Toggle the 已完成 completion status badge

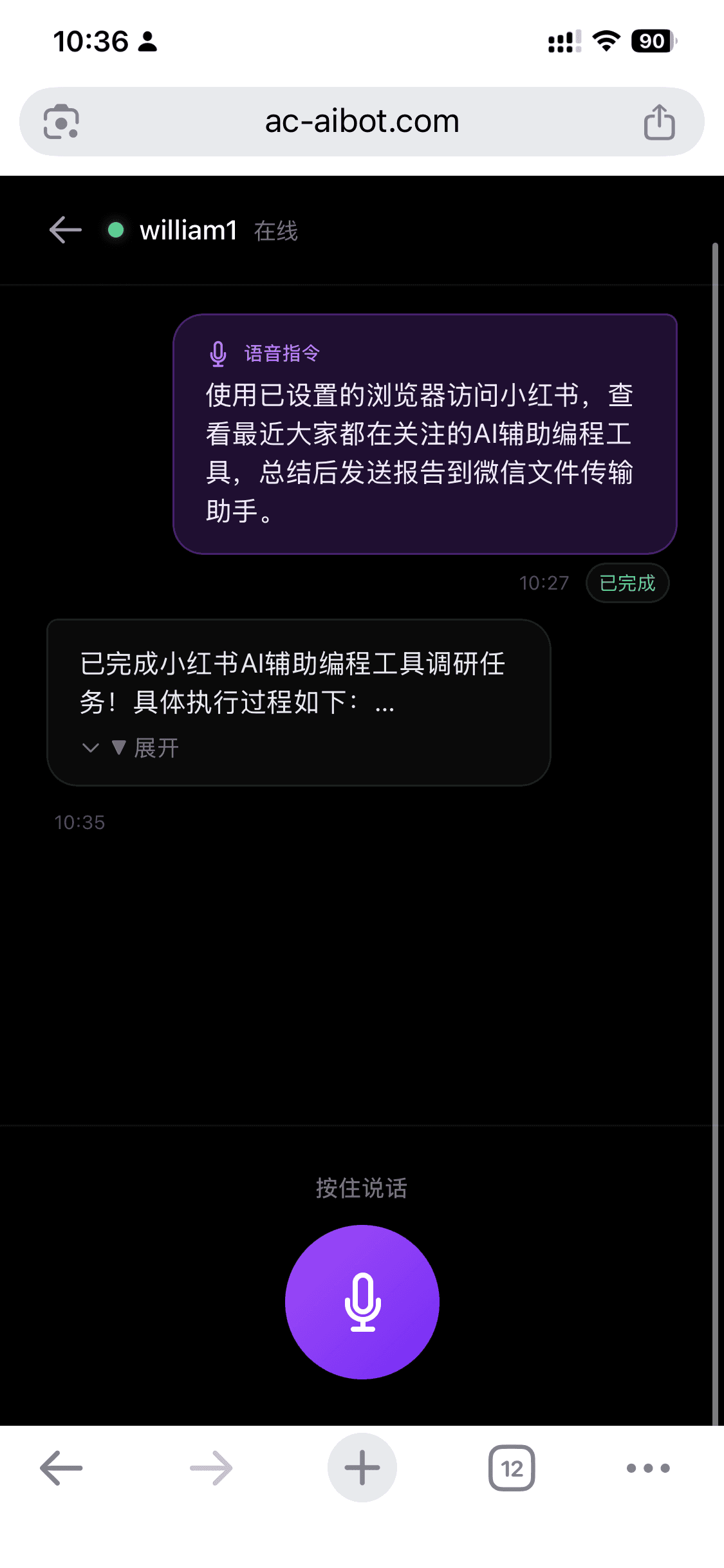tap(627, 583)
